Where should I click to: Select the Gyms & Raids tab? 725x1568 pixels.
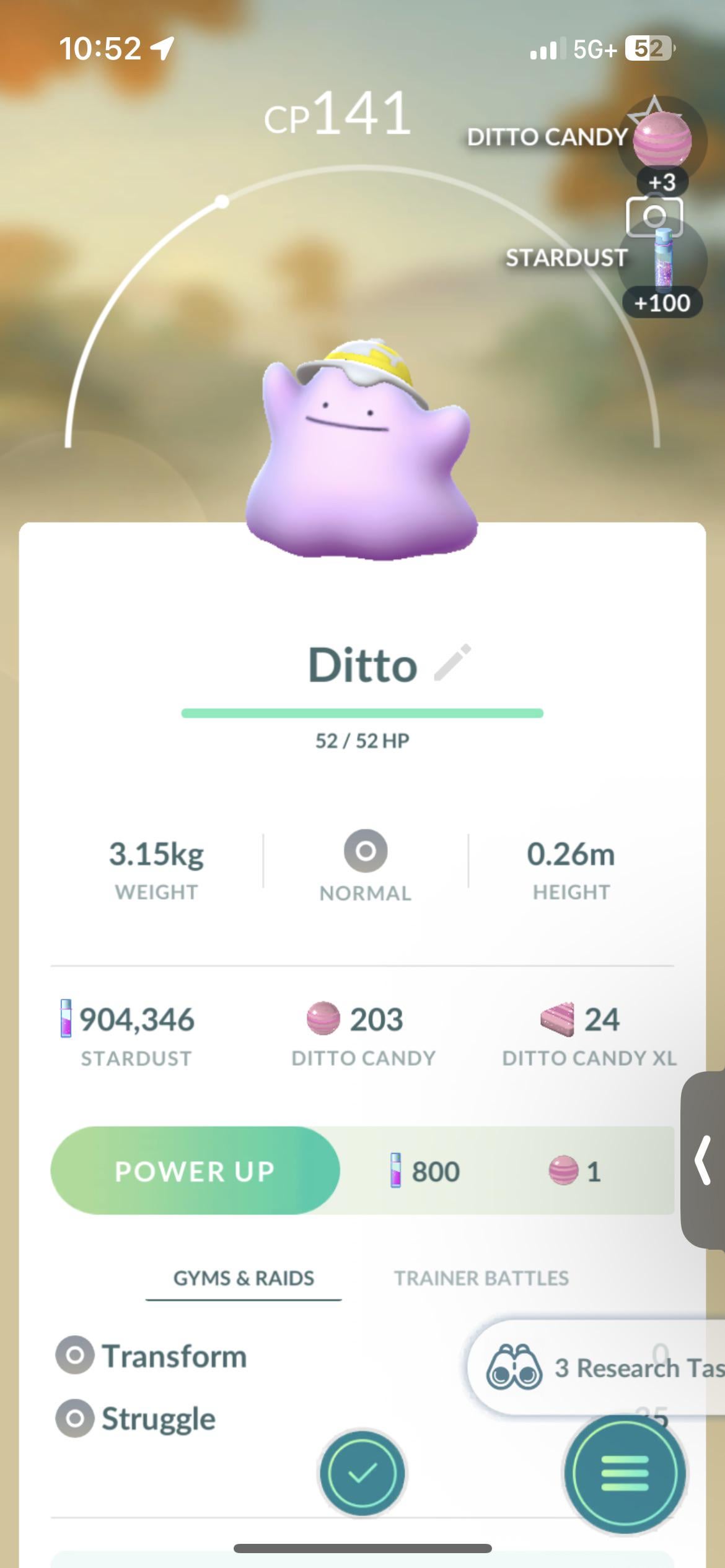coord(244,1278)
